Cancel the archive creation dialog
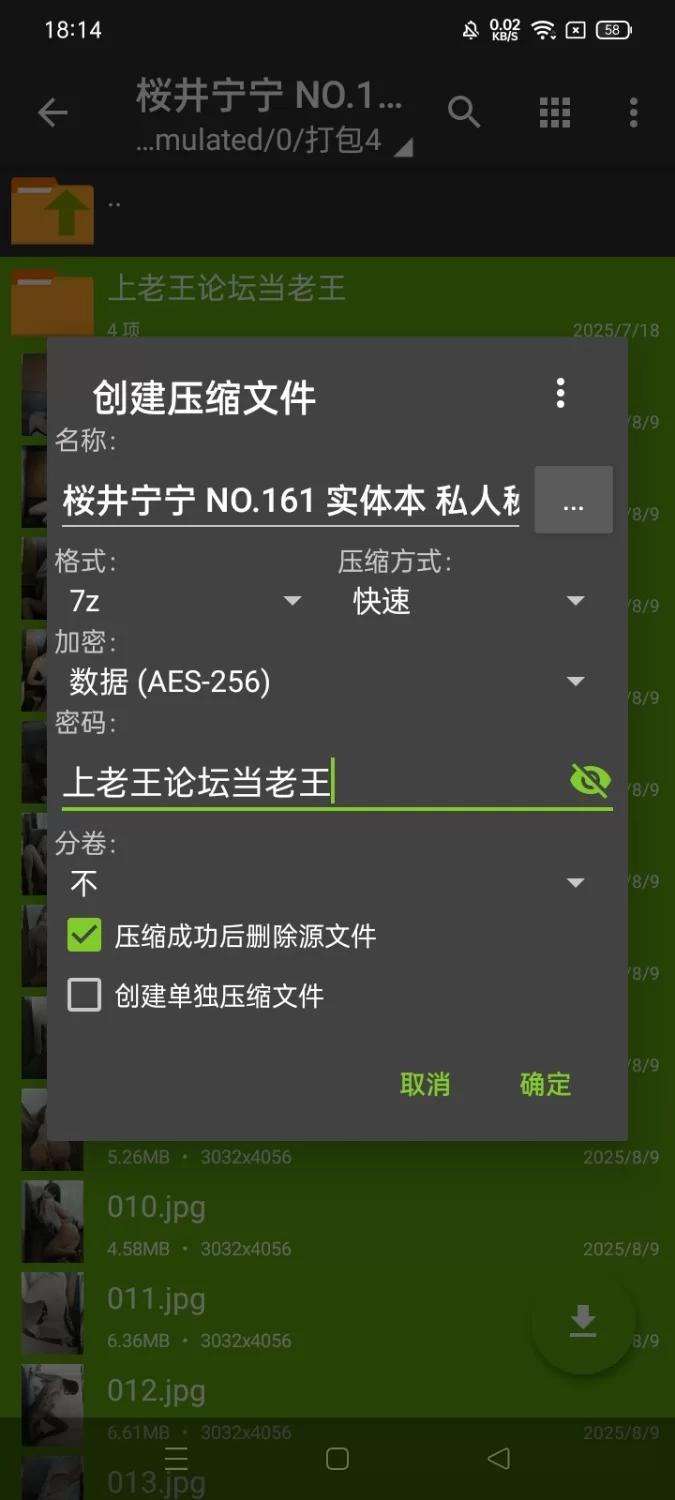 click(425, 1084)
